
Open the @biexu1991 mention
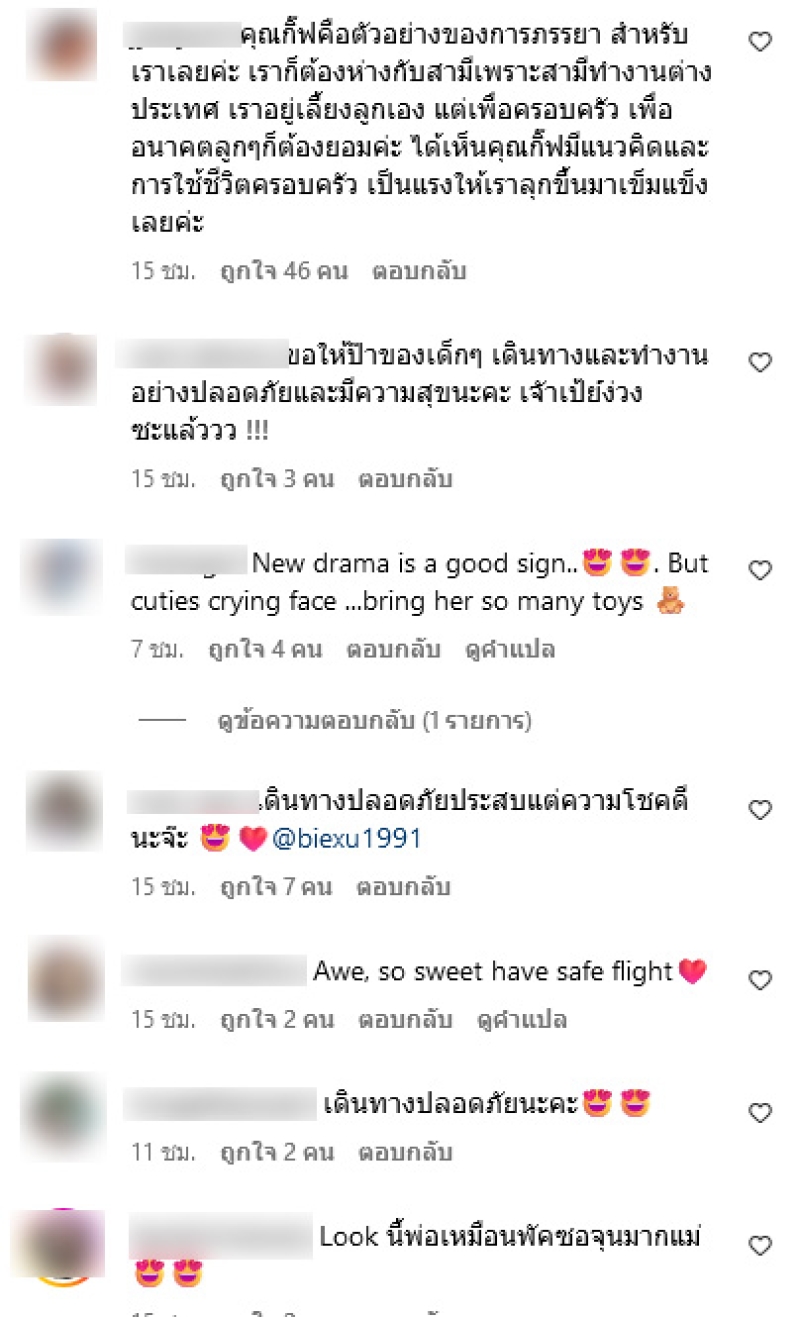tap(346, 839)
